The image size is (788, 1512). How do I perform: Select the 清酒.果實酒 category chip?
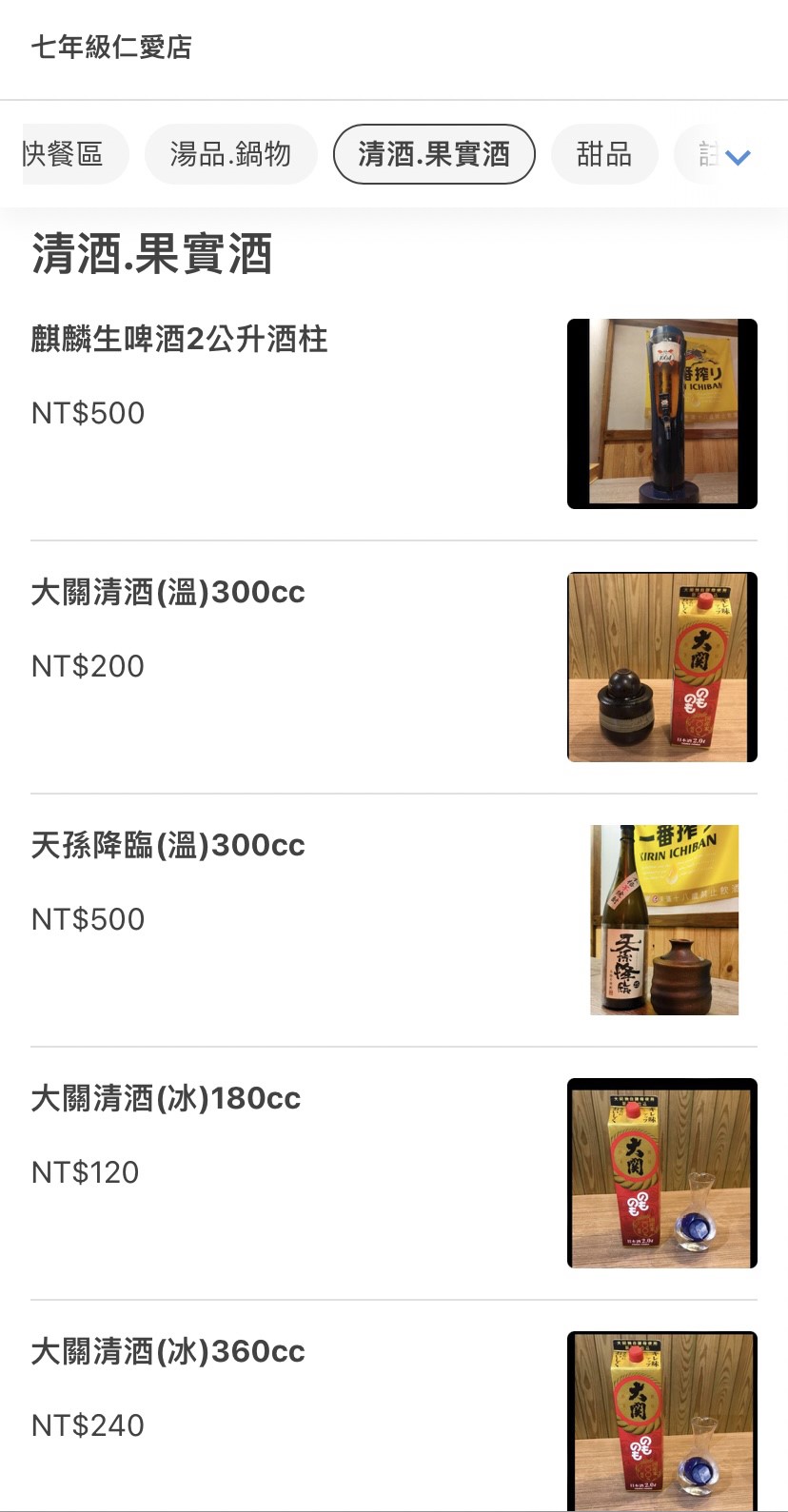(x=434, y=154)
